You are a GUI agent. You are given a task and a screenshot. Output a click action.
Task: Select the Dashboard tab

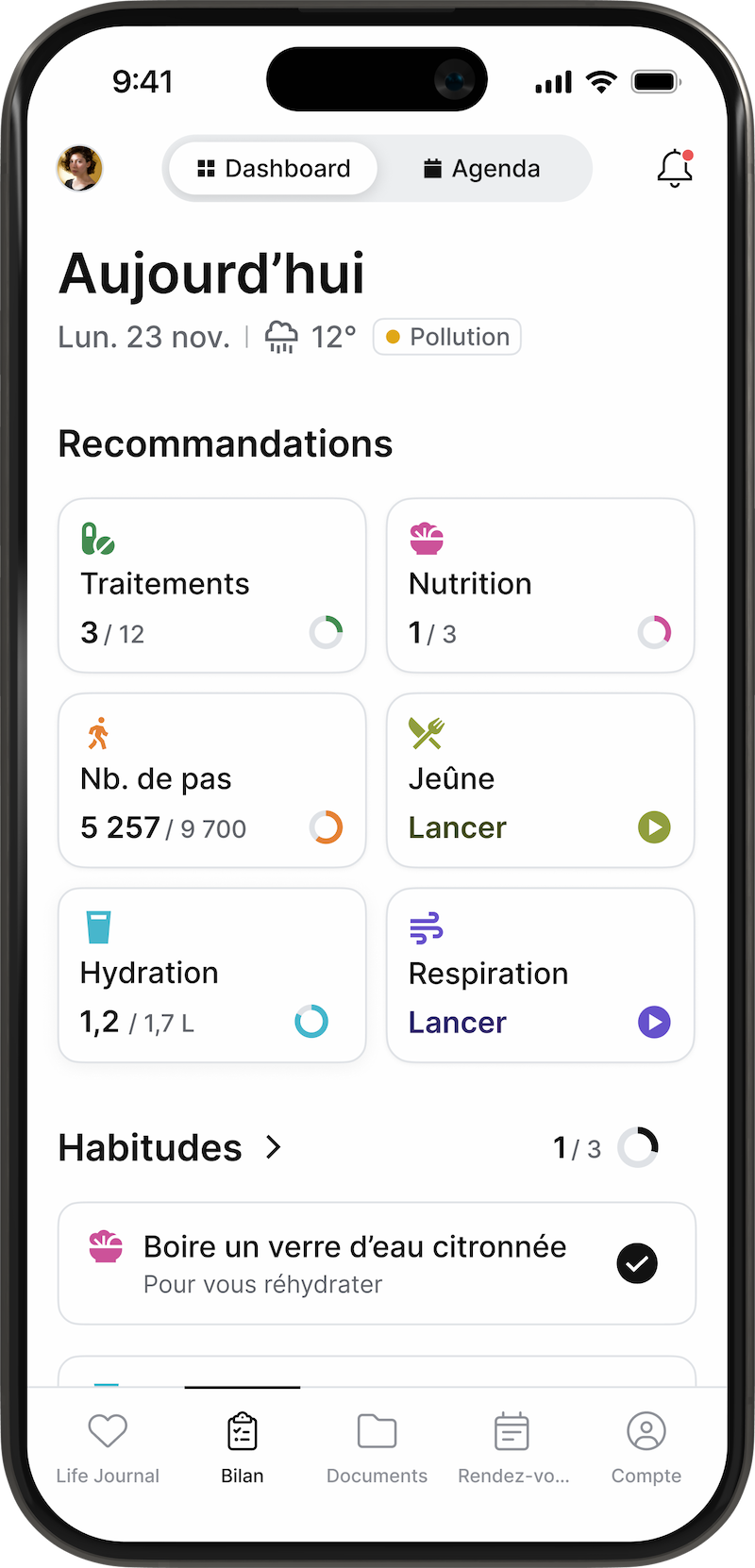click(273, 169)
